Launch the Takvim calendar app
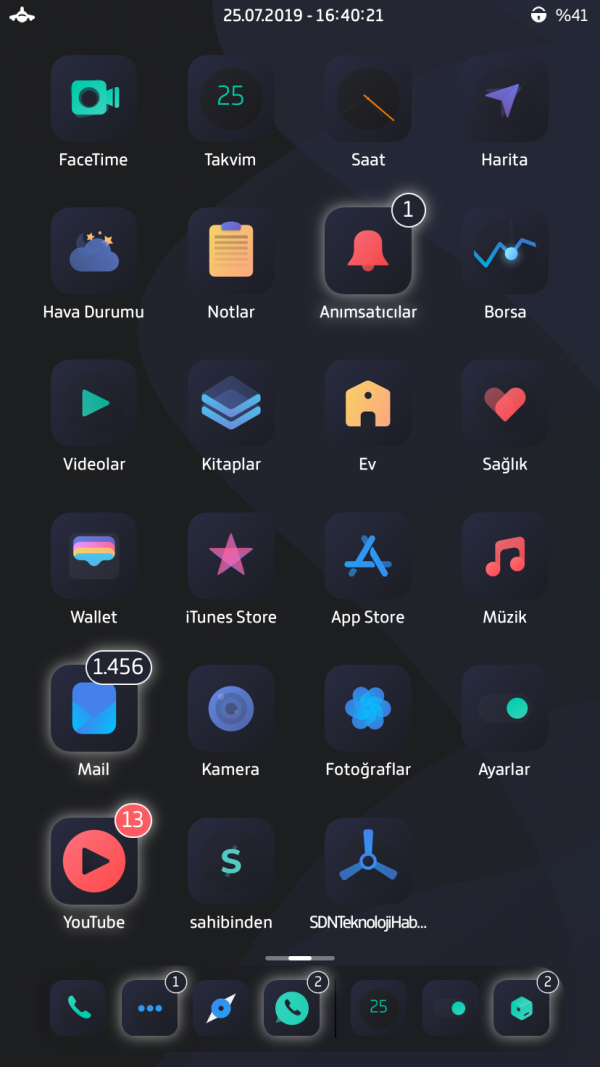 [231, 98]
